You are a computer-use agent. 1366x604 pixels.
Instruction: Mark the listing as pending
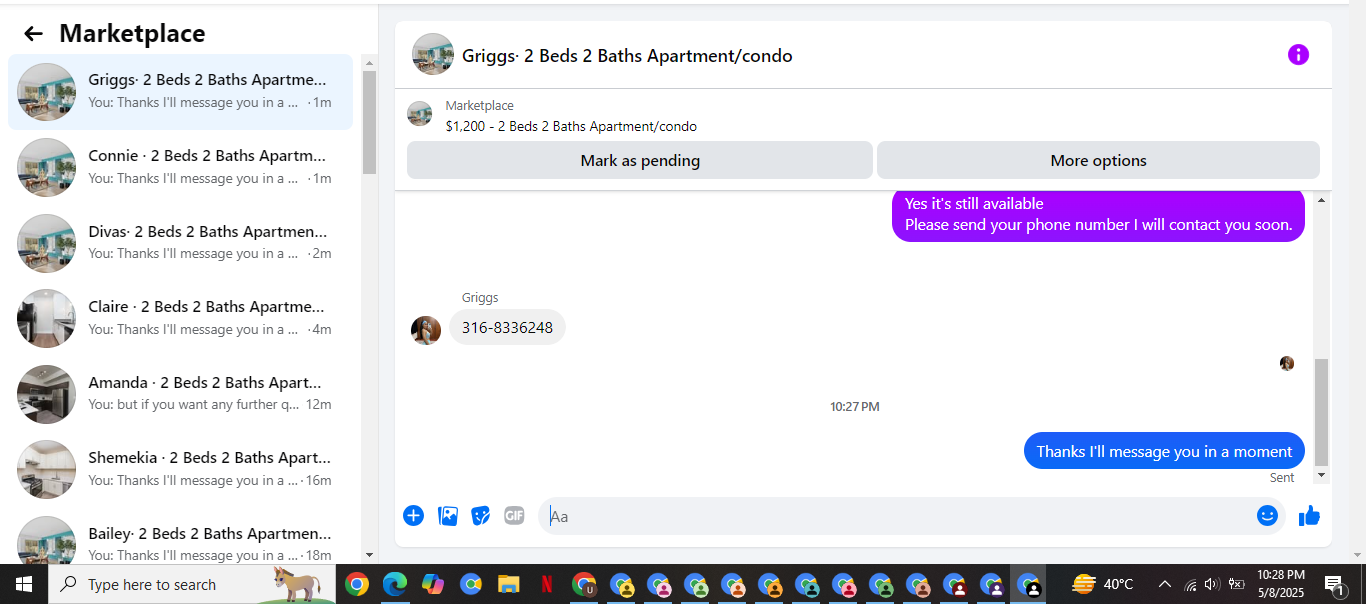point(640,160)
